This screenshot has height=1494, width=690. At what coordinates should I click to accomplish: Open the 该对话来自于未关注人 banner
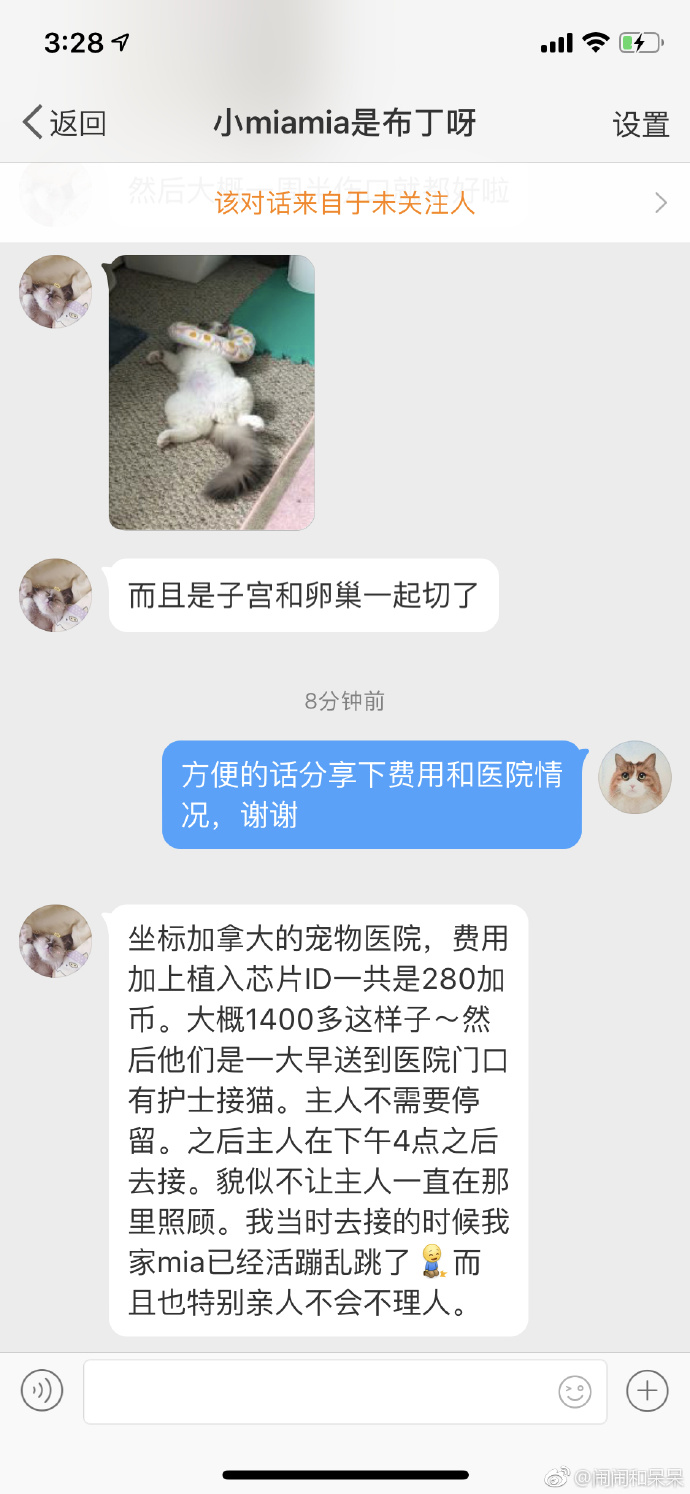[345, 203]
